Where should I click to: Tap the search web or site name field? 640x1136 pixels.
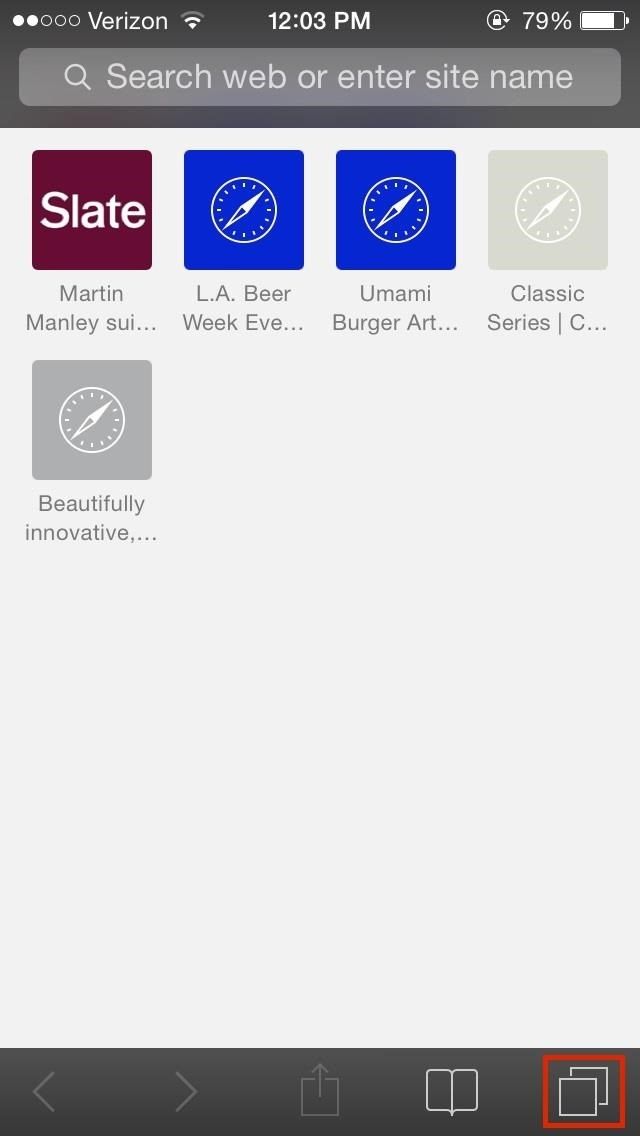pos(320,77)
